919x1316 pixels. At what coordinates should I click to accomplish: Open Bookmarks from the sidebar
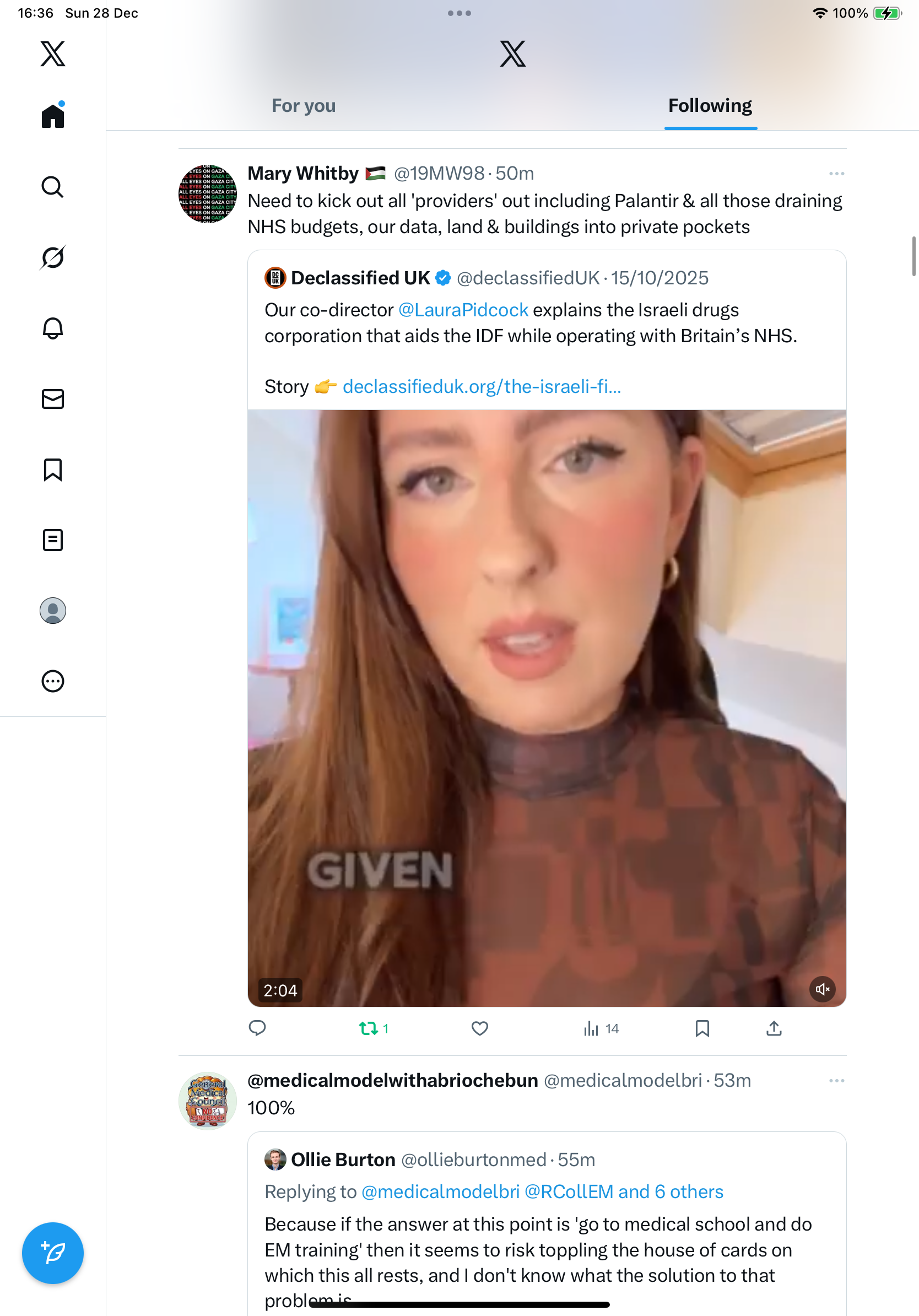pyautogui.click(x=53, y=470)
